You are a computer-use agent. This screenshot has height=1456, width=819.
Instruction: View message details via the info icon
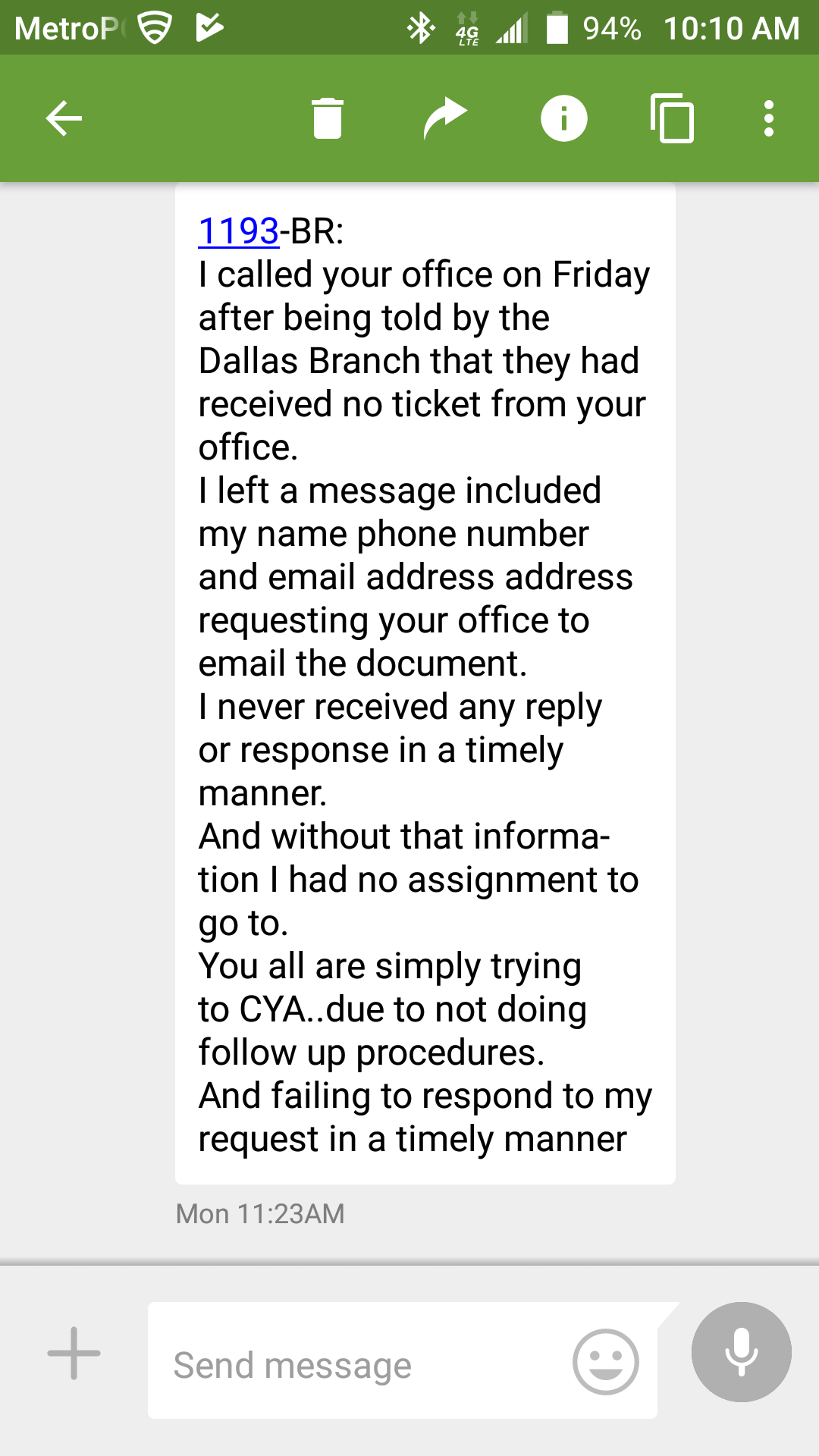564,118
